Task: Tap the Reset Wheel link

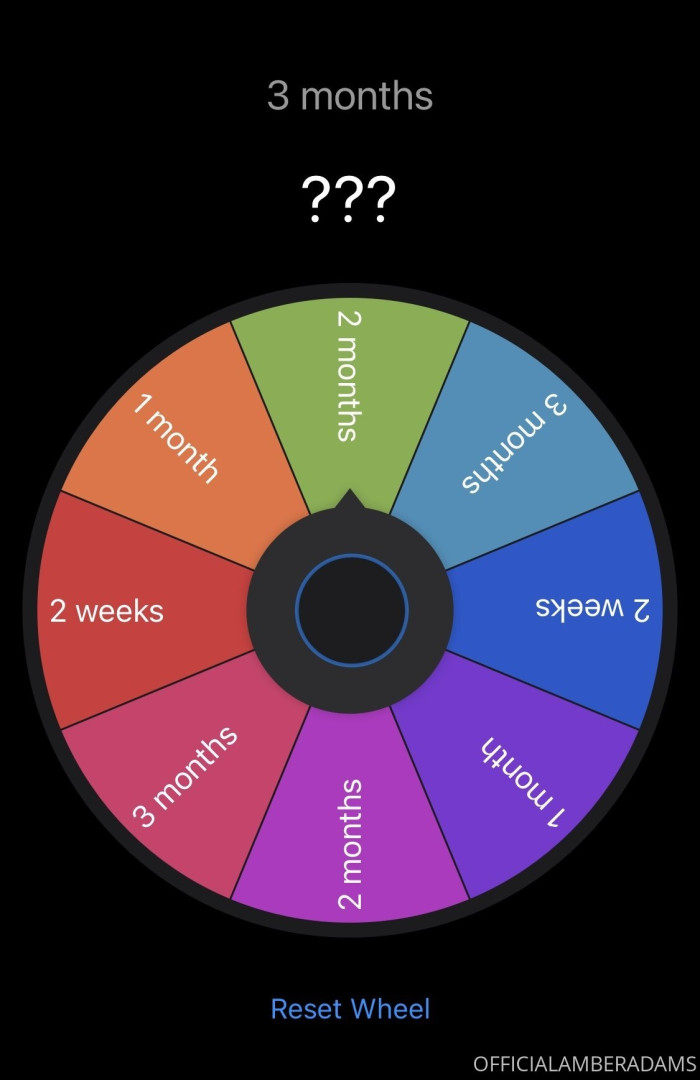Action: [x=350, y=1008]
